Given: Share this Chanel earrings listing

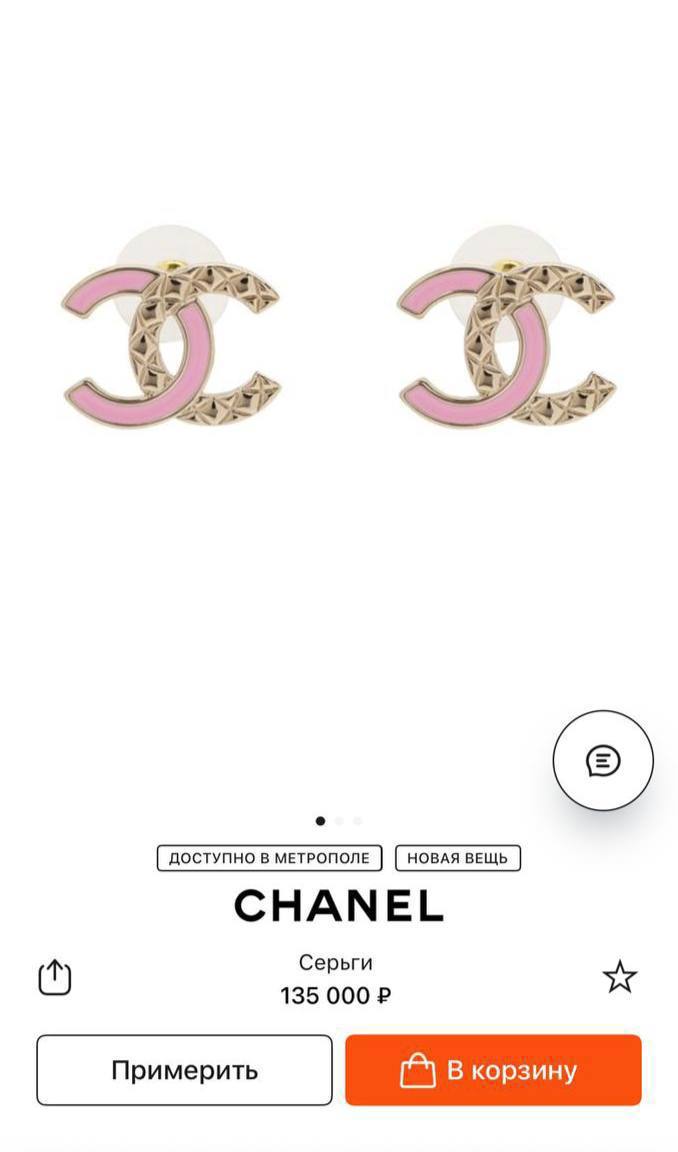Looking at the screenshot, I should (55, 977).
